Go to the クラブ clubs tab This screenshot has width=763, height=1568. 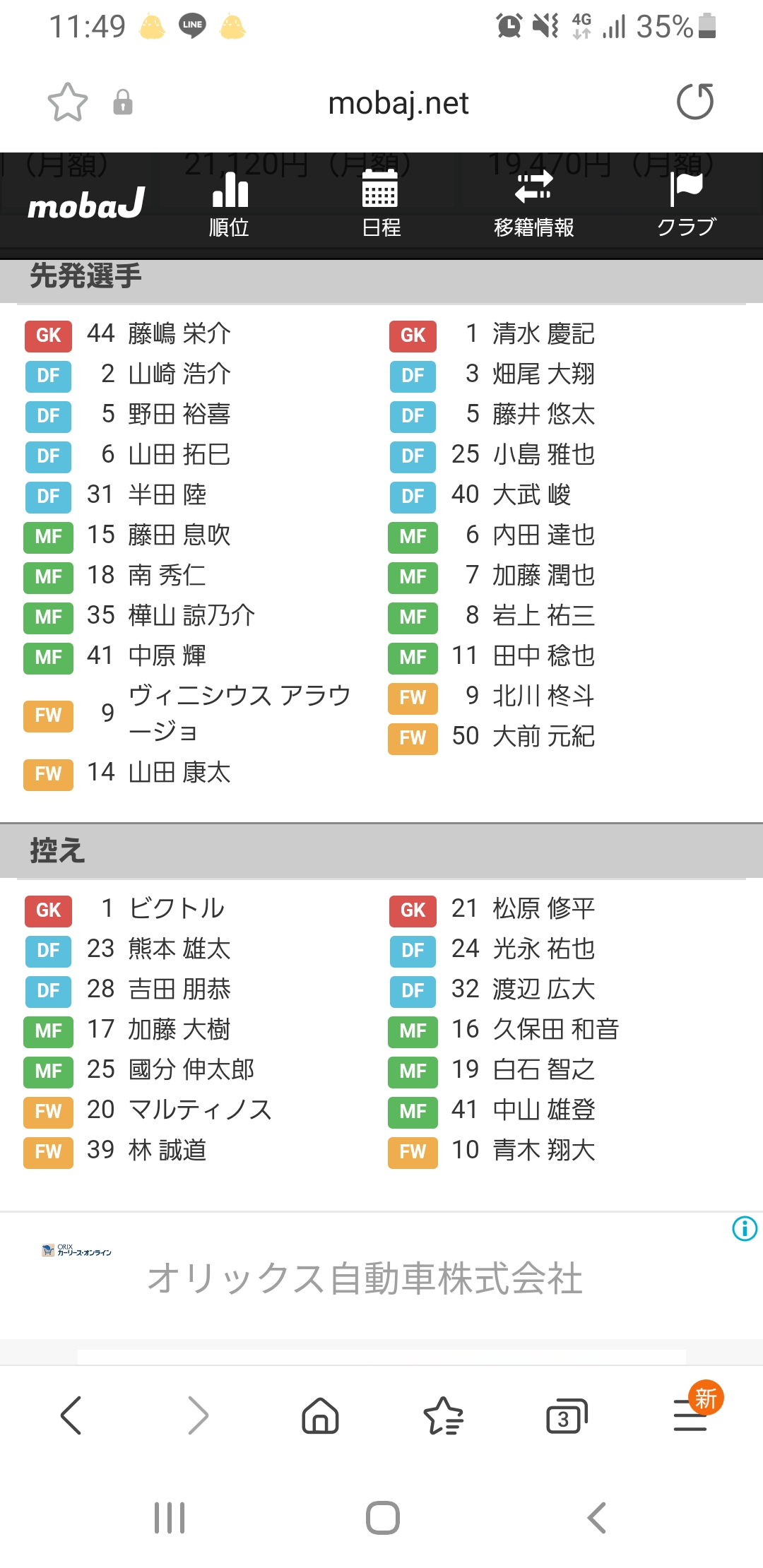686,204
